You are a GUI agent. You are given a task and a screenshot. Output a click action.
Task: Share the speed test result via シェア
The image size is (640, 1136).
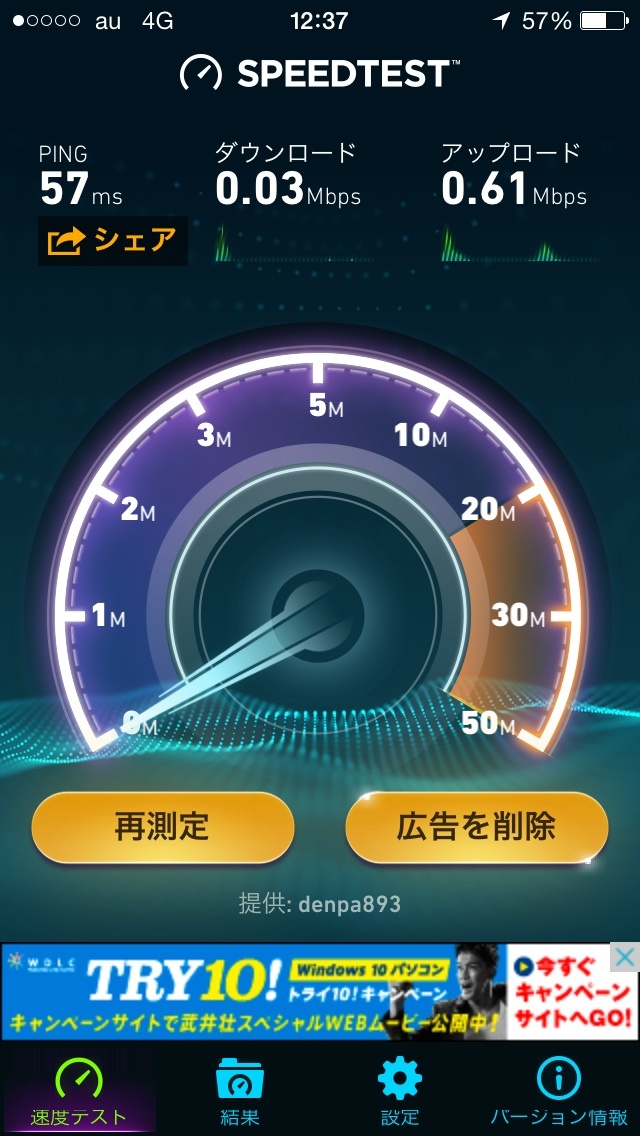tap(112, 241)
